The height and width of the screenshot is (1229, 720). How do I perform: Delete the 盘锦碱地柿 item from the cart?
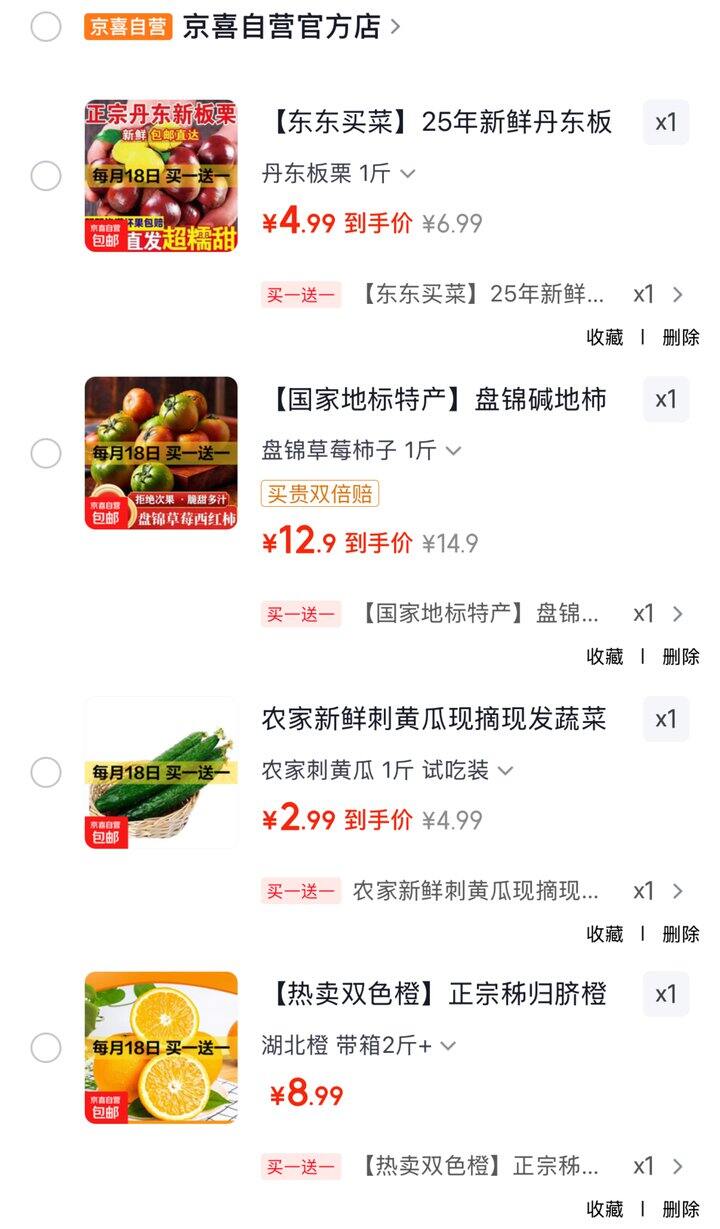click(681, 657)
